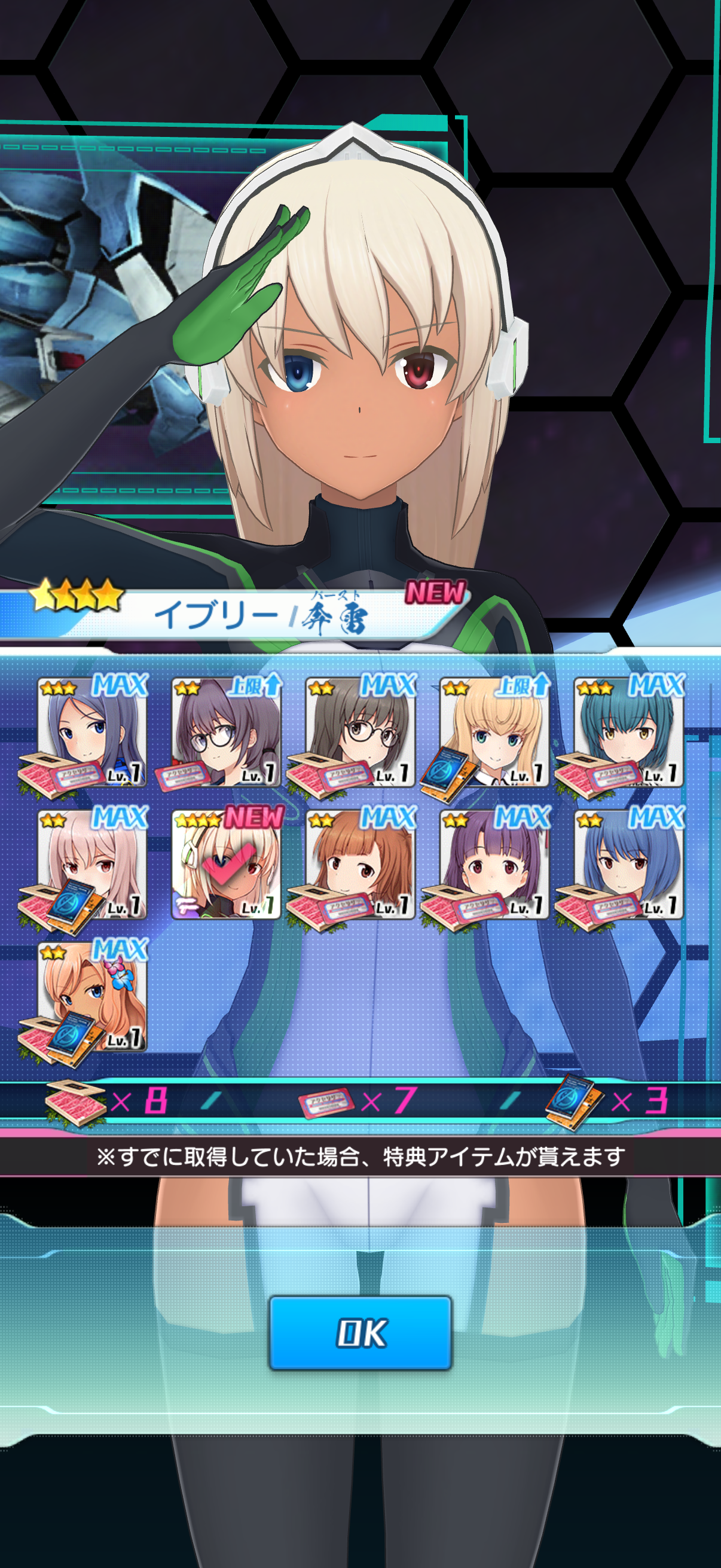Screen dimensions: 721x1568
Task: Select the teal-haired three-star character card
Action: point(628,731)
